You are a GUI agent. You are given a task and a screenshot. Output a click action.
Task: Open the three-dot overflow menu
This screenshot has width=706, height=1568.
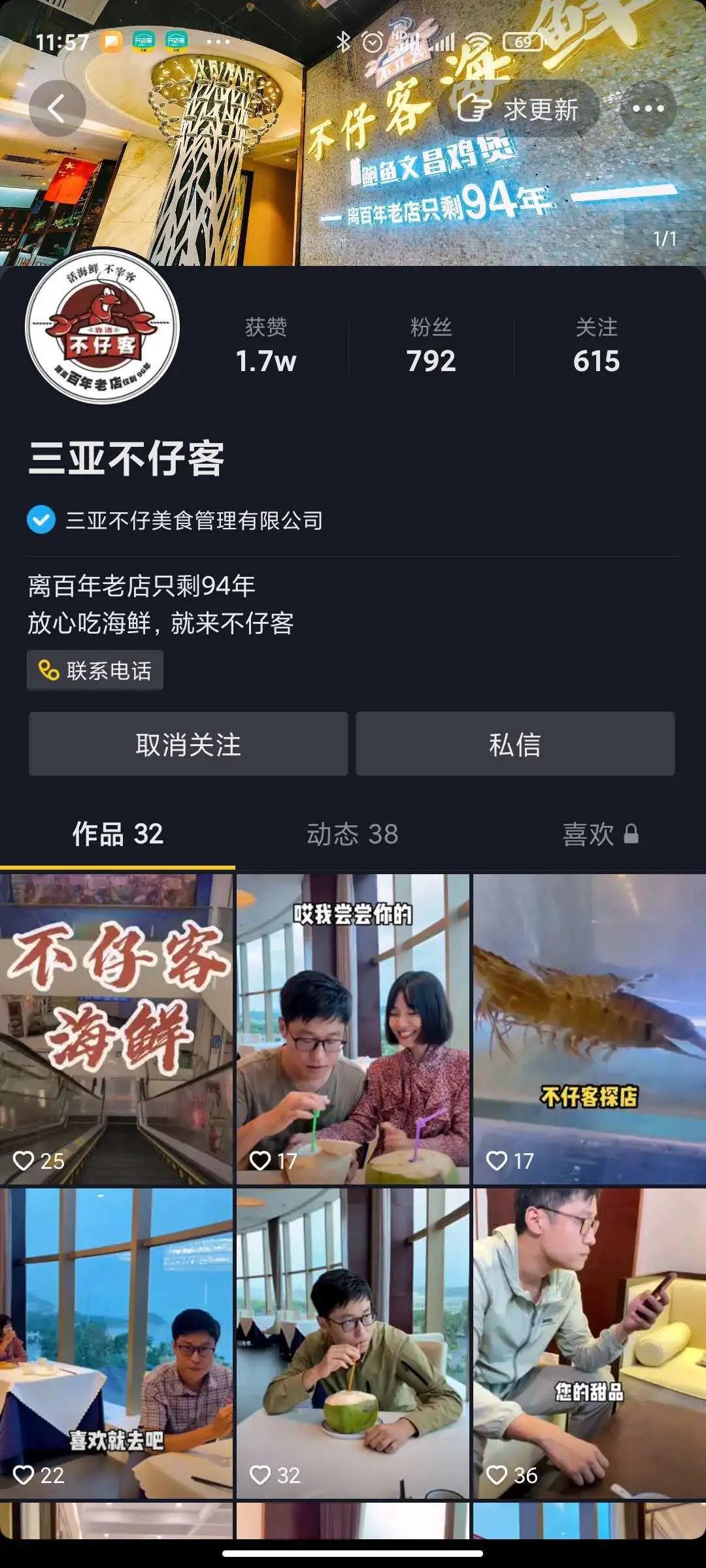point(648,108)
